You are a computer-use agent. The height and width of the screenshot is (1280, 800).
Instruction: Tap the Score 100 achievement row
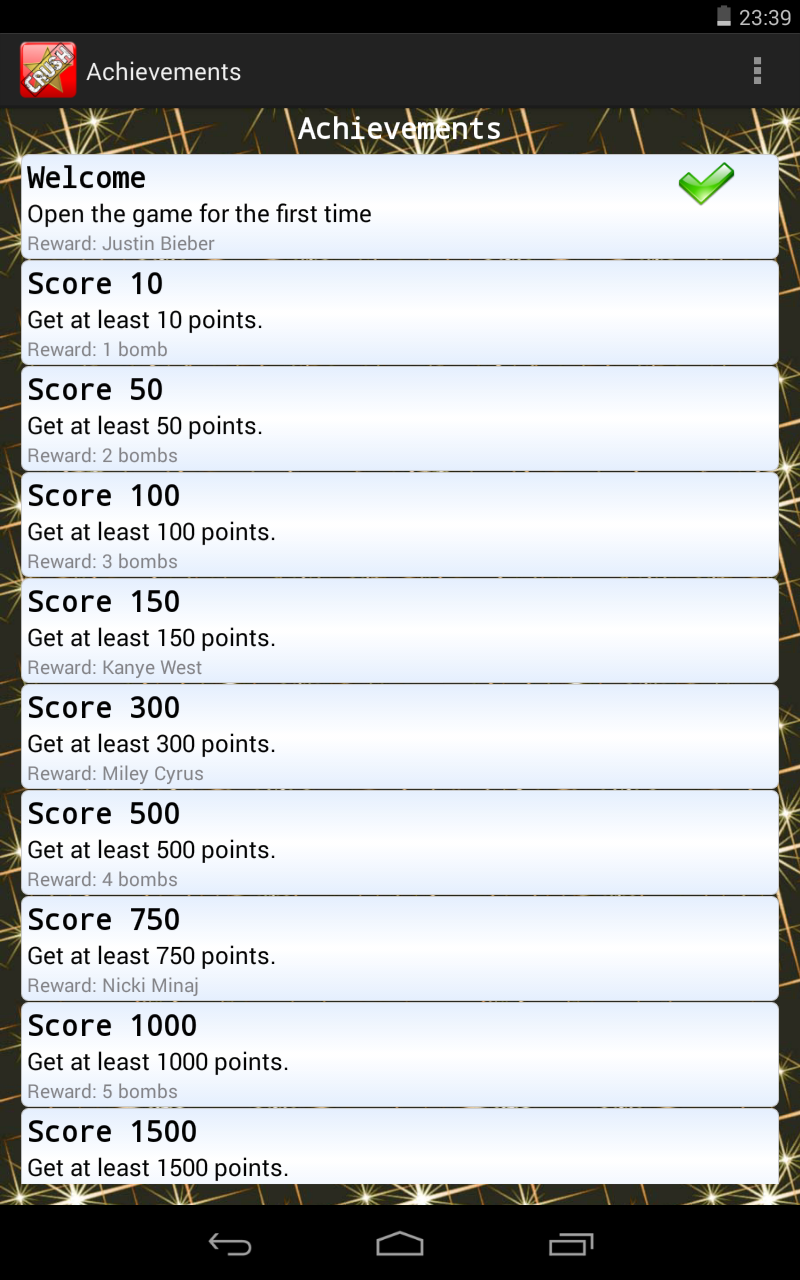coord(400,525)
